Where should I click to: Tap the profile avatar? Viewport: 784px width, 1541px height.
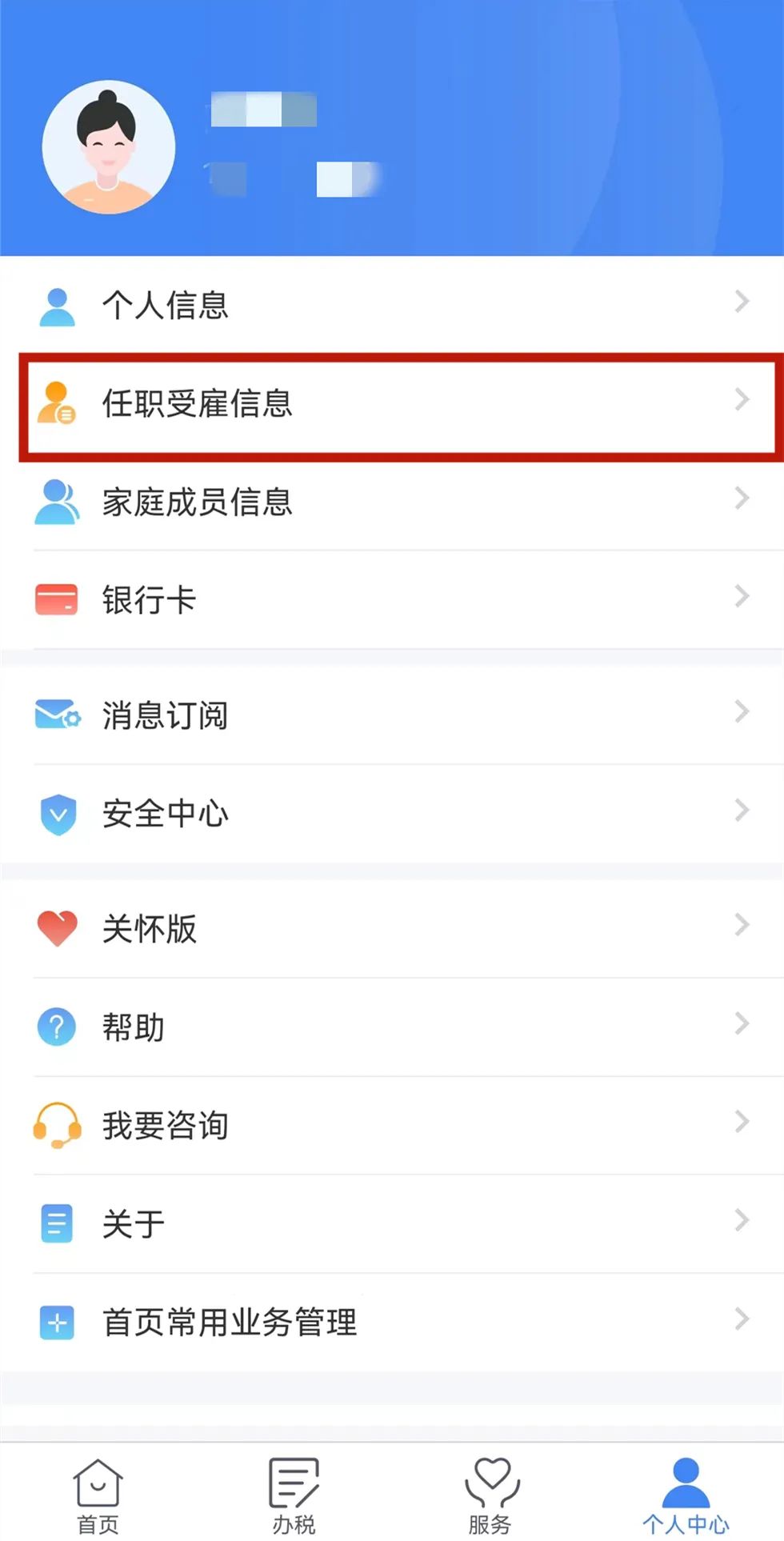click(109, 147)
